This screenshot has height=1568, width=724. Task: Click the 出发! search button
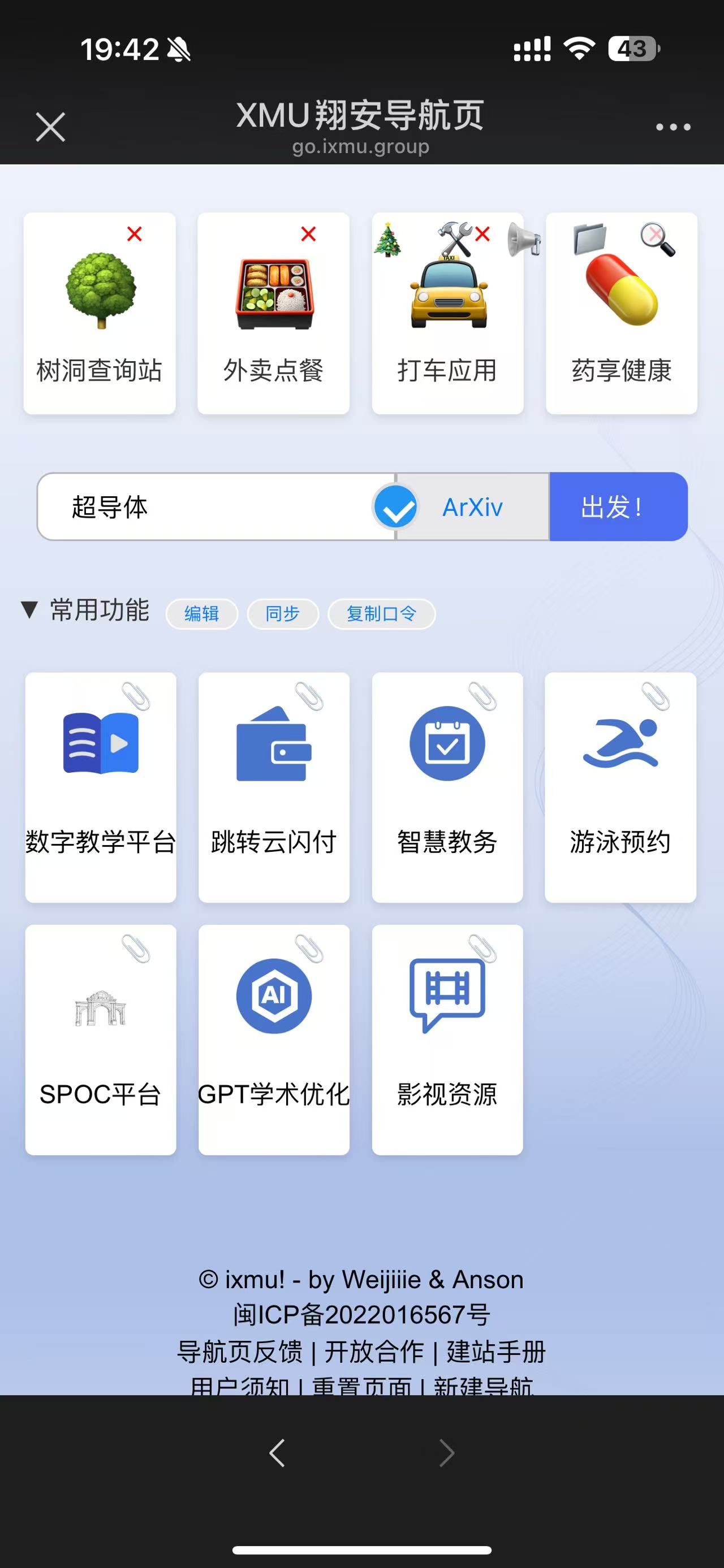coord(618,506)
